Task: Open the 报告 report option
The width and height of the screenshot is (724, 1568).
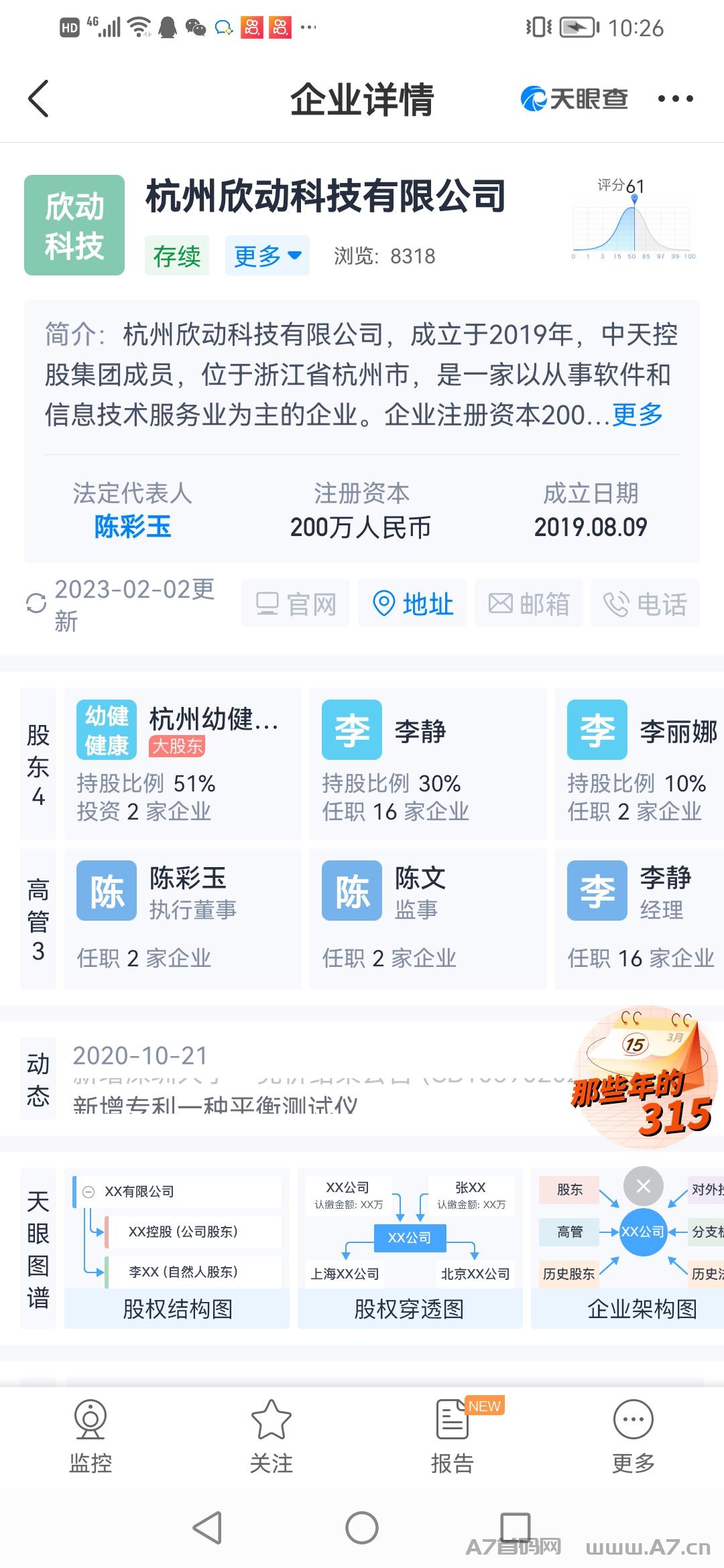Action: (x=452, y=1436)
